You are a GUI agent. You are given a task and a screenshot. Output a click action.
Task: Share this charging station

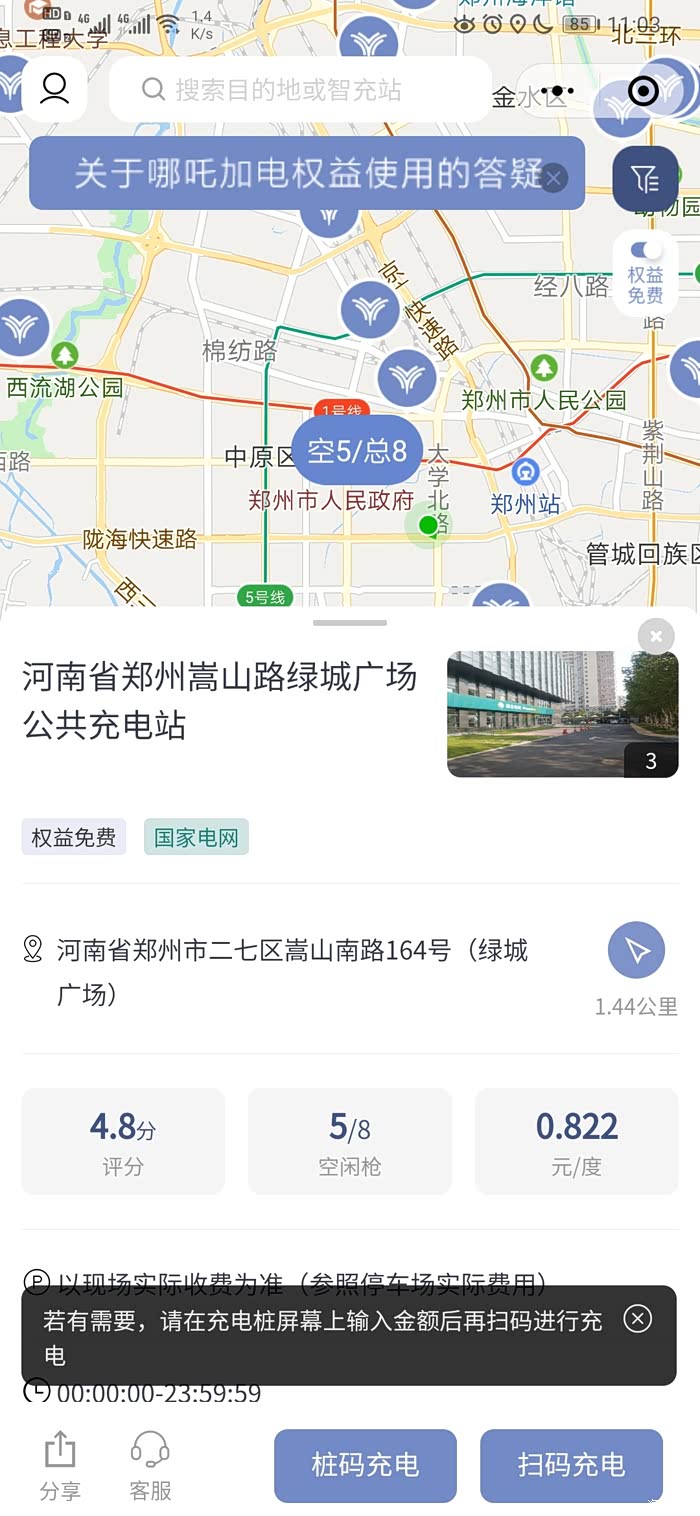click(60, 1465)
